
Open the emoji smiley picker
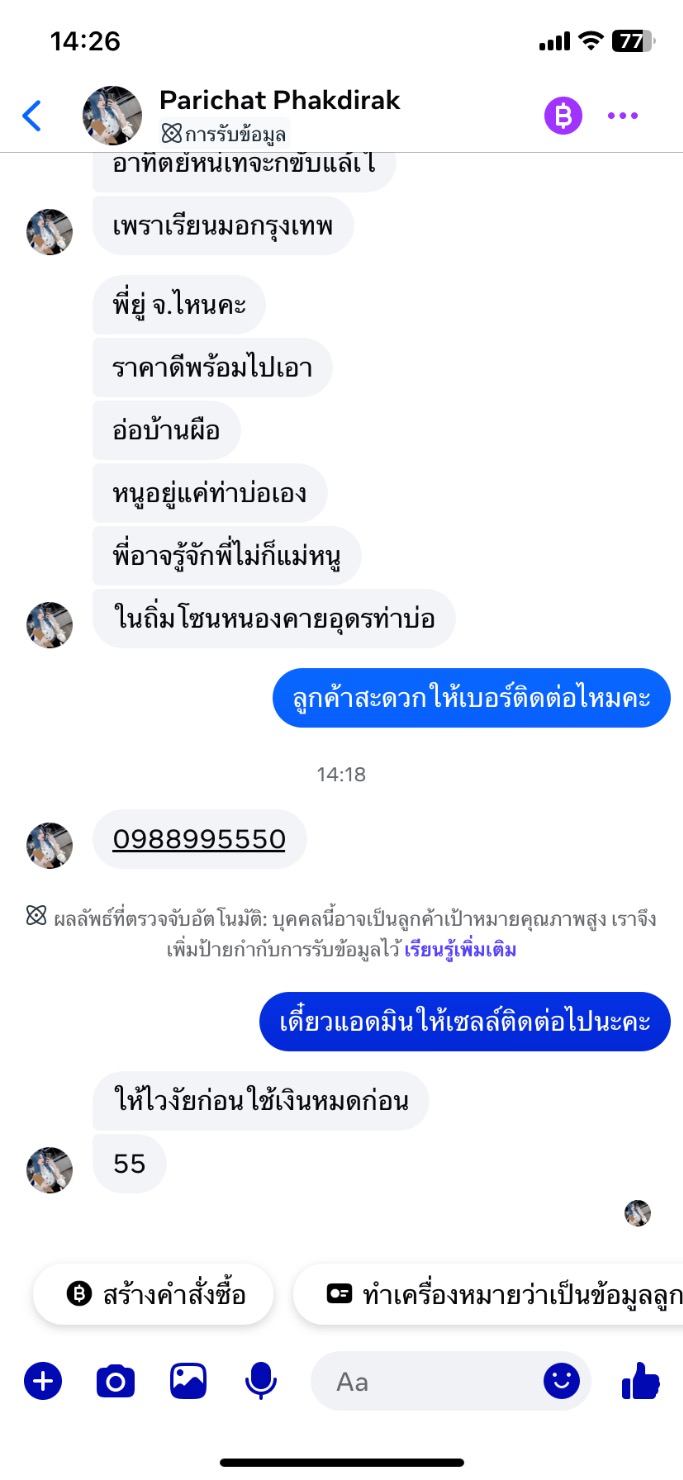coord(562,1382)
